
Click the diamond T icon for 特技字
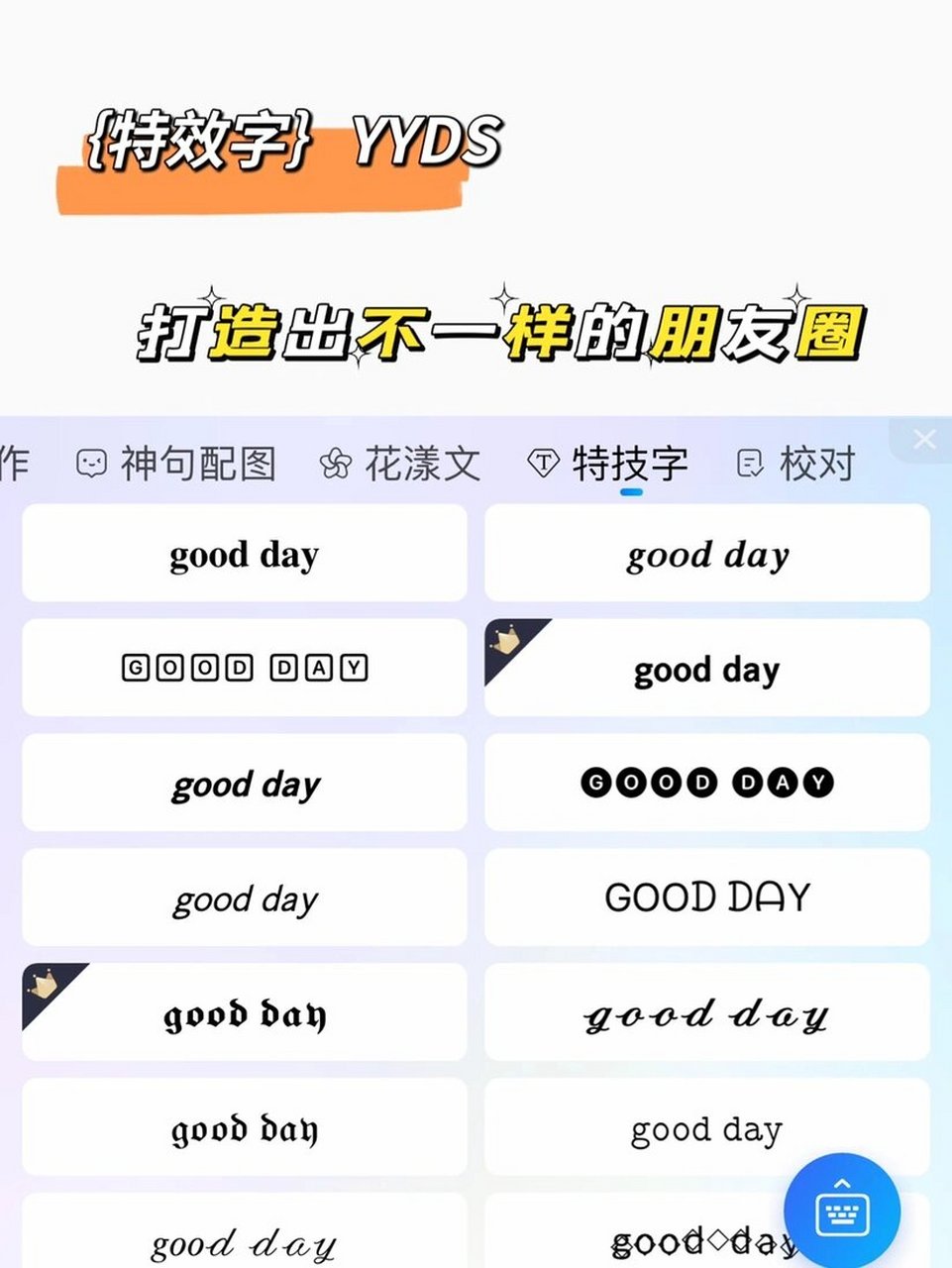coord(542,463)
